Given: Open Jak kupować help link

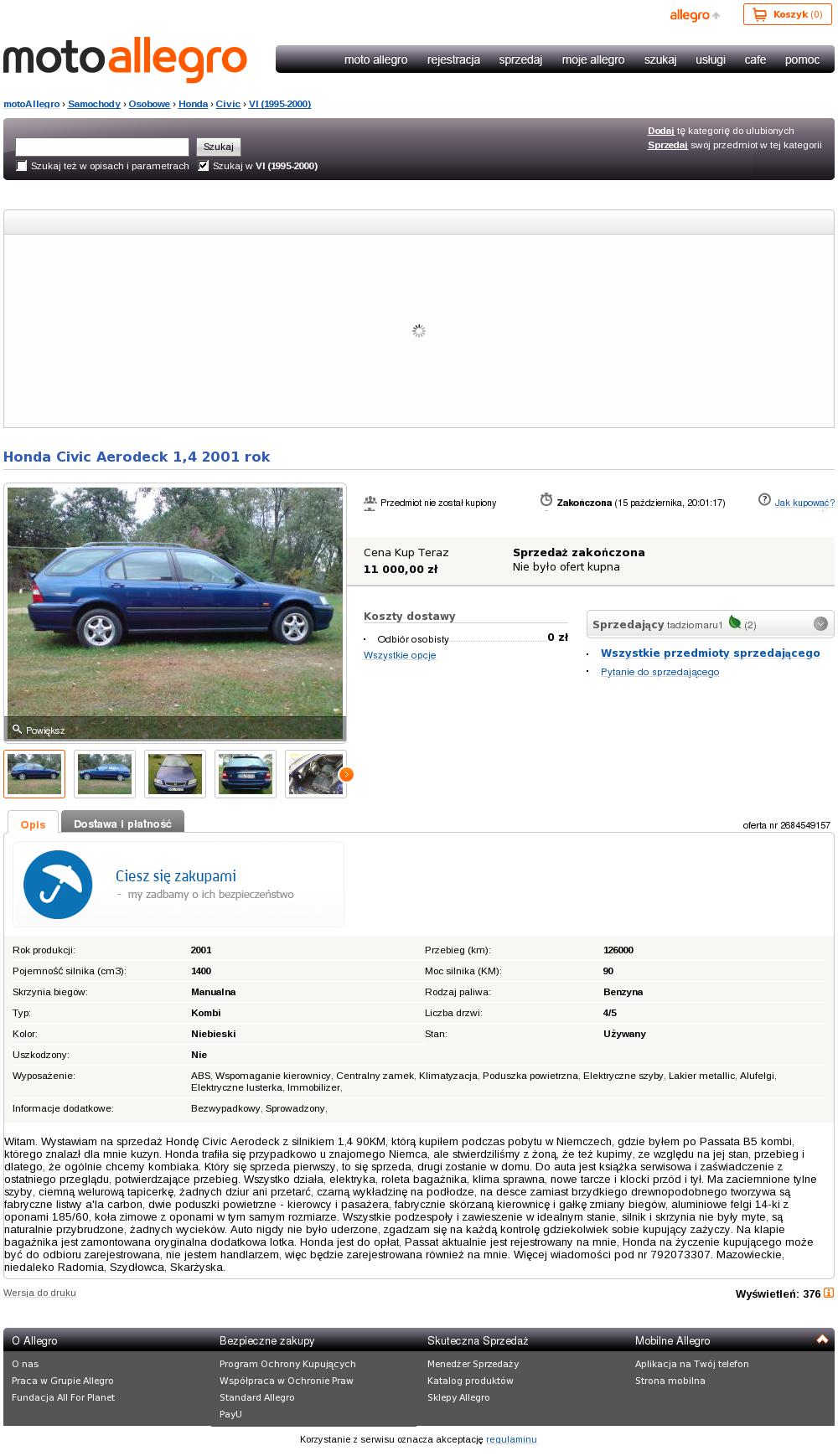Looking at the screenshot, I should [x=804, y=503].
